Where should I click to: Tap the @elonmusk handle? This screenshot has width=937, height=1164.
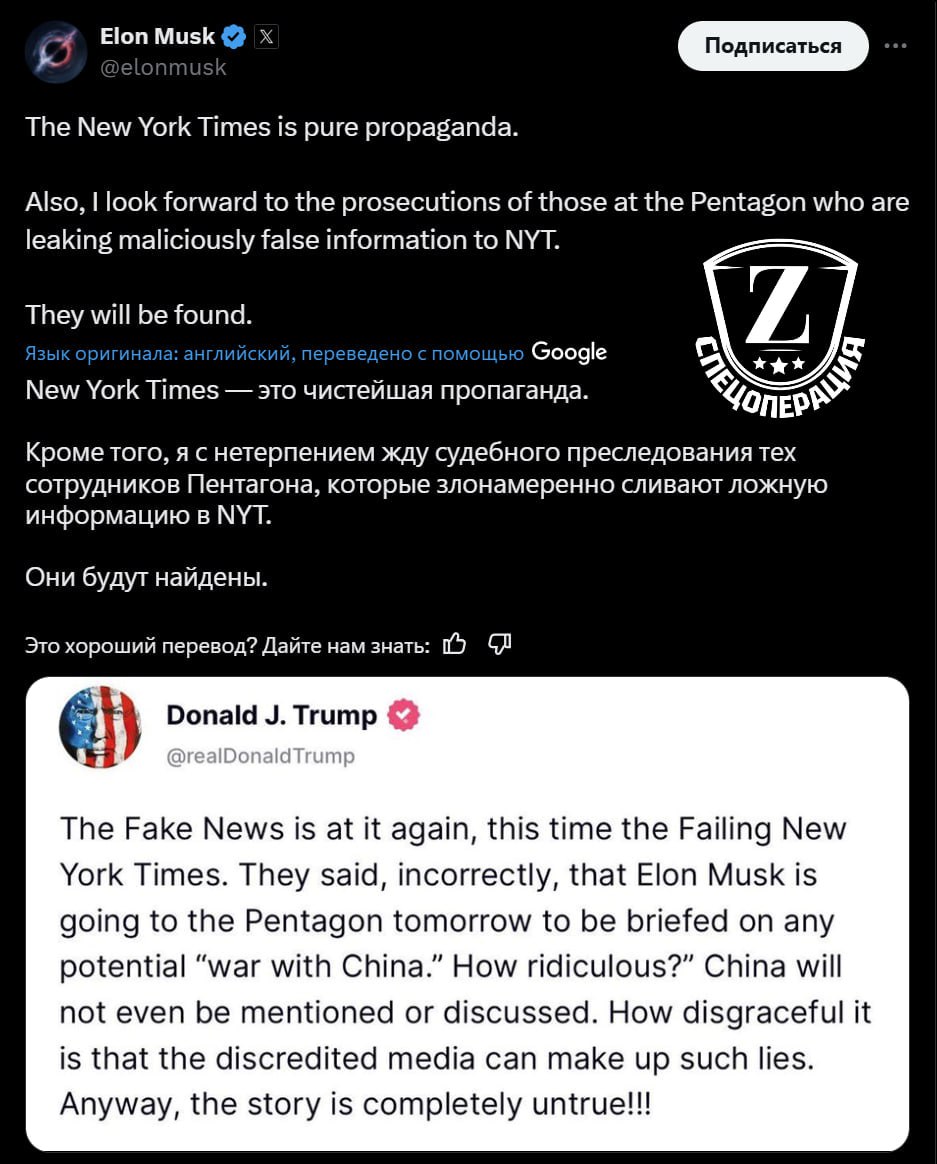163,68
